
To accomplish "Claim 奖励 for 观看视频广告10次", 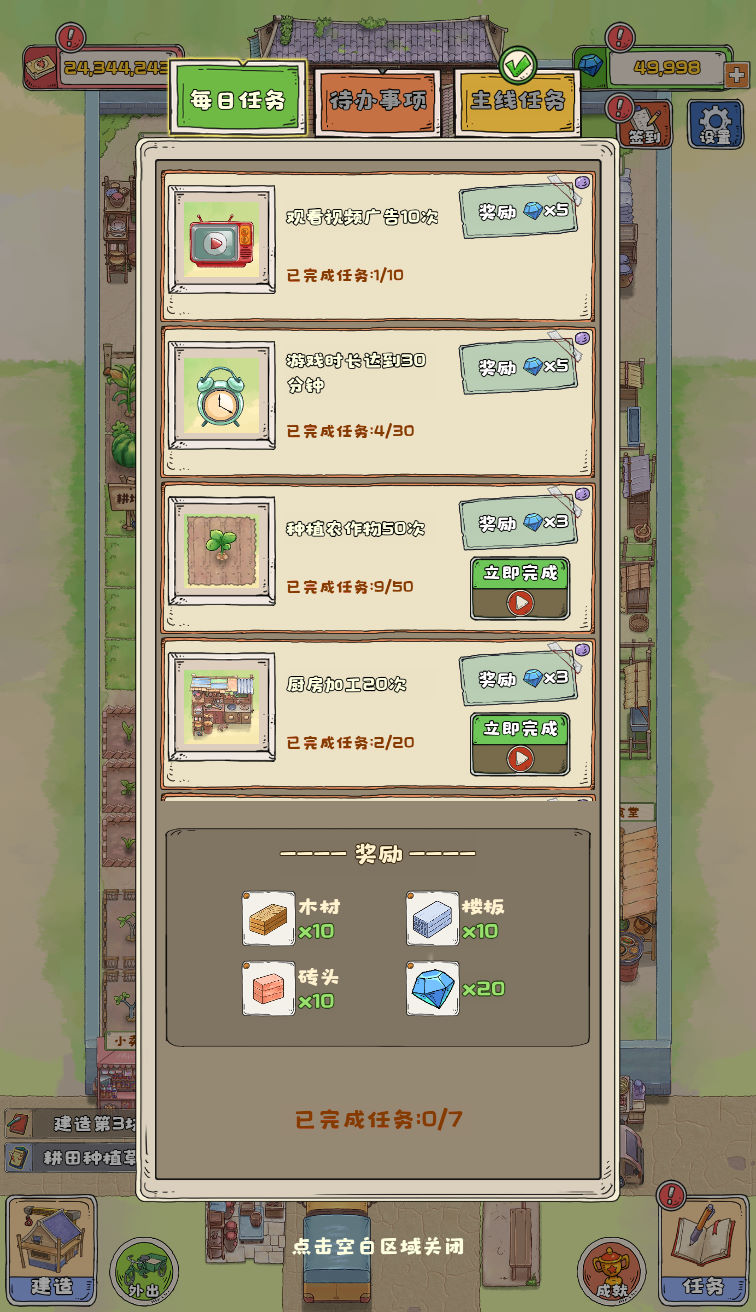I will pyautogui.click(x=518, y=212).
